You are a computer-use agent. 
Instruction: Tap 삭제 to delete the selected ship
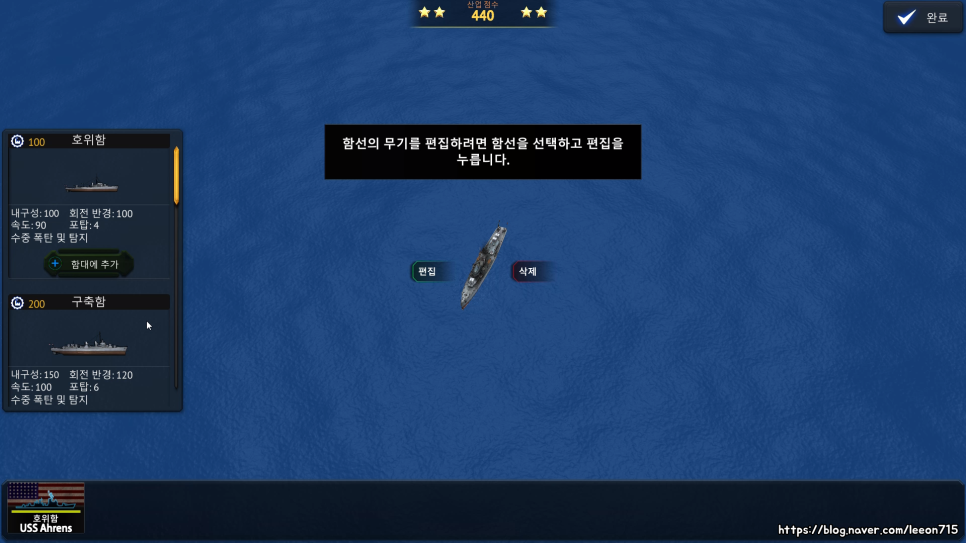pos(529,272)
